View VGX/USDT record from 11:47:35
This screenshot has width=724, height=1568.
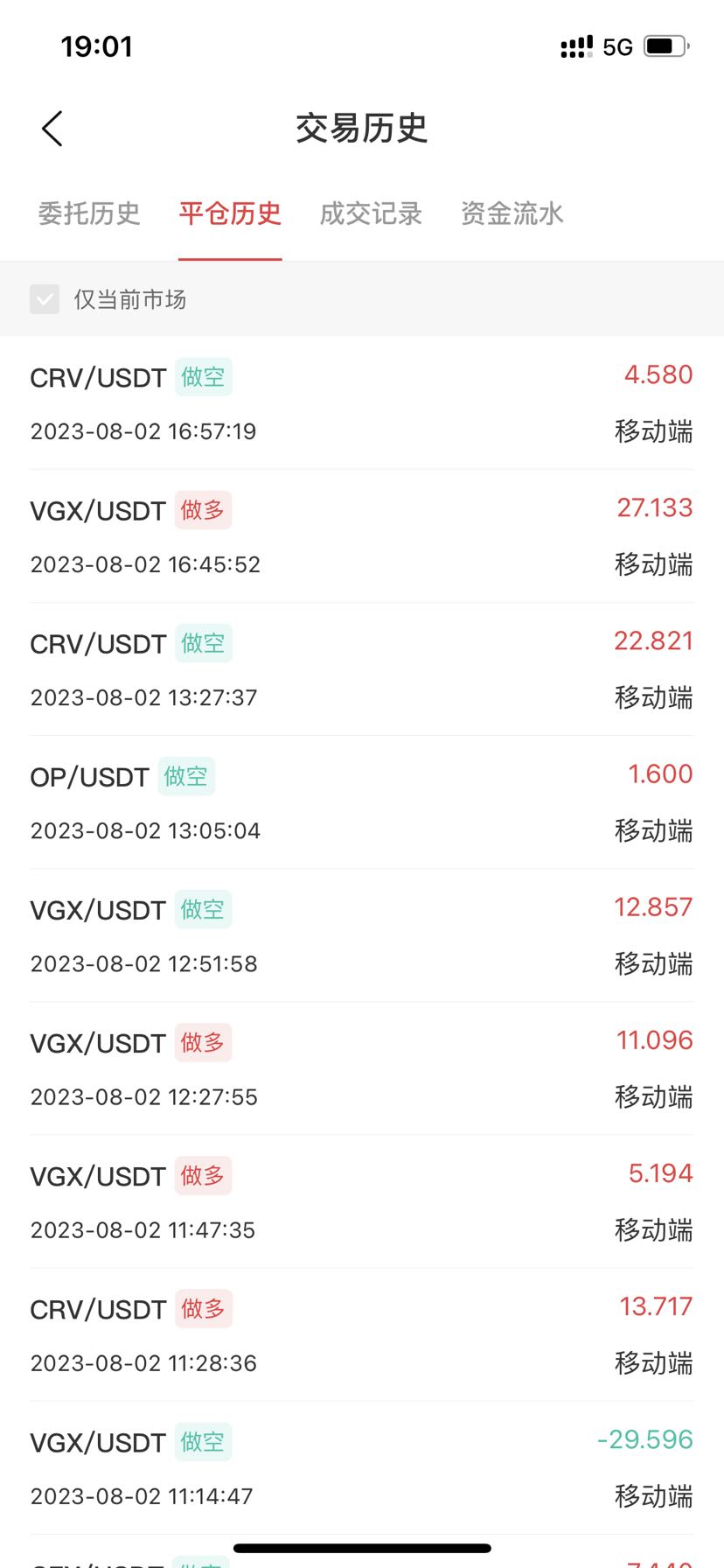362,1201
